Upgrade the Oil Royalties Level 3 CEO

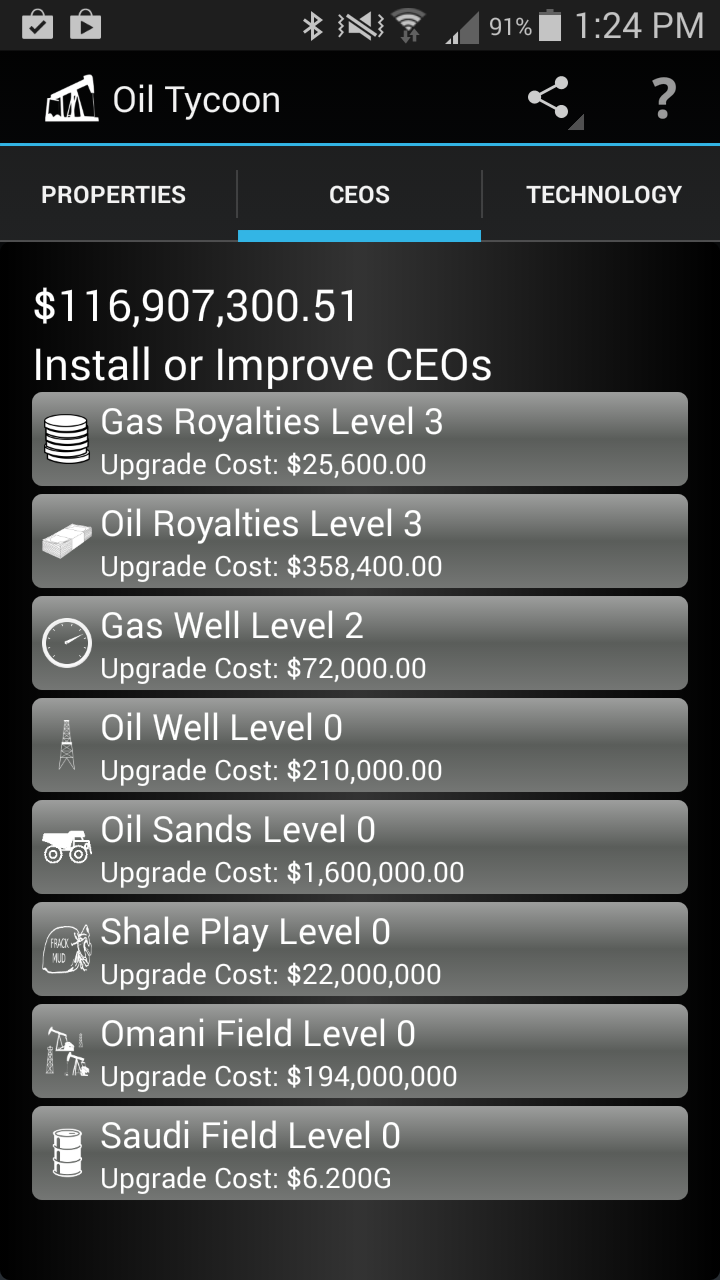coord(360,542)
